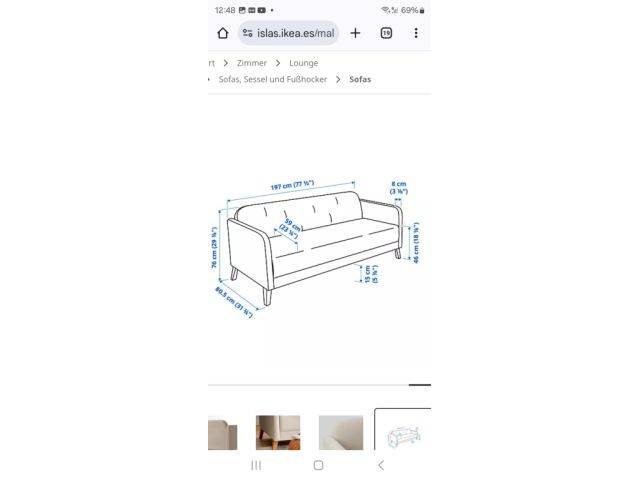Show recent apps
Screen dimensions: 640x480
point(256,465)
